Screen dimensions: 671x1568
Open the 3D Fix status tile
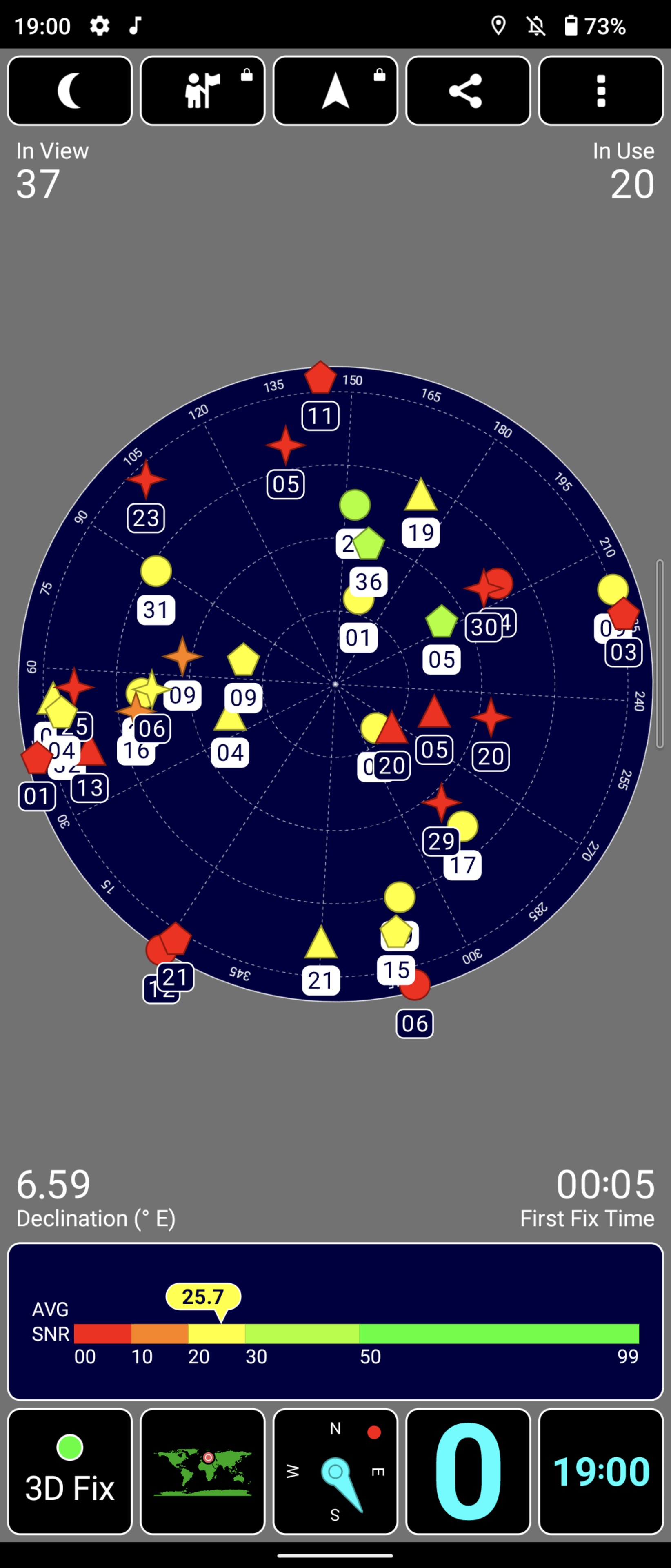[x=69, y=1471]
